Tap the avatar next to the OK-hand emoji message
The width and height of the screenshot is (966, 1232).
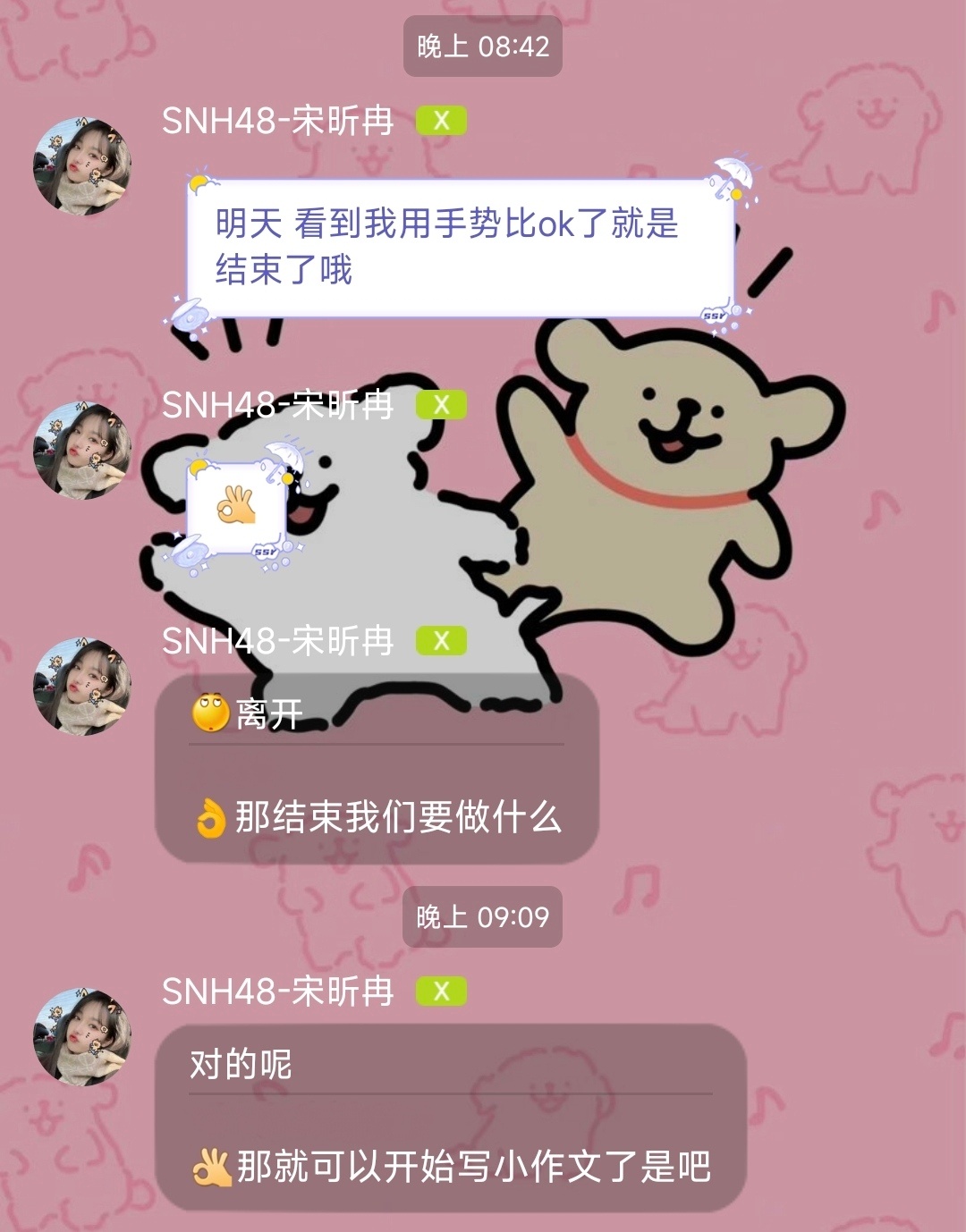(x=82, y=451)
